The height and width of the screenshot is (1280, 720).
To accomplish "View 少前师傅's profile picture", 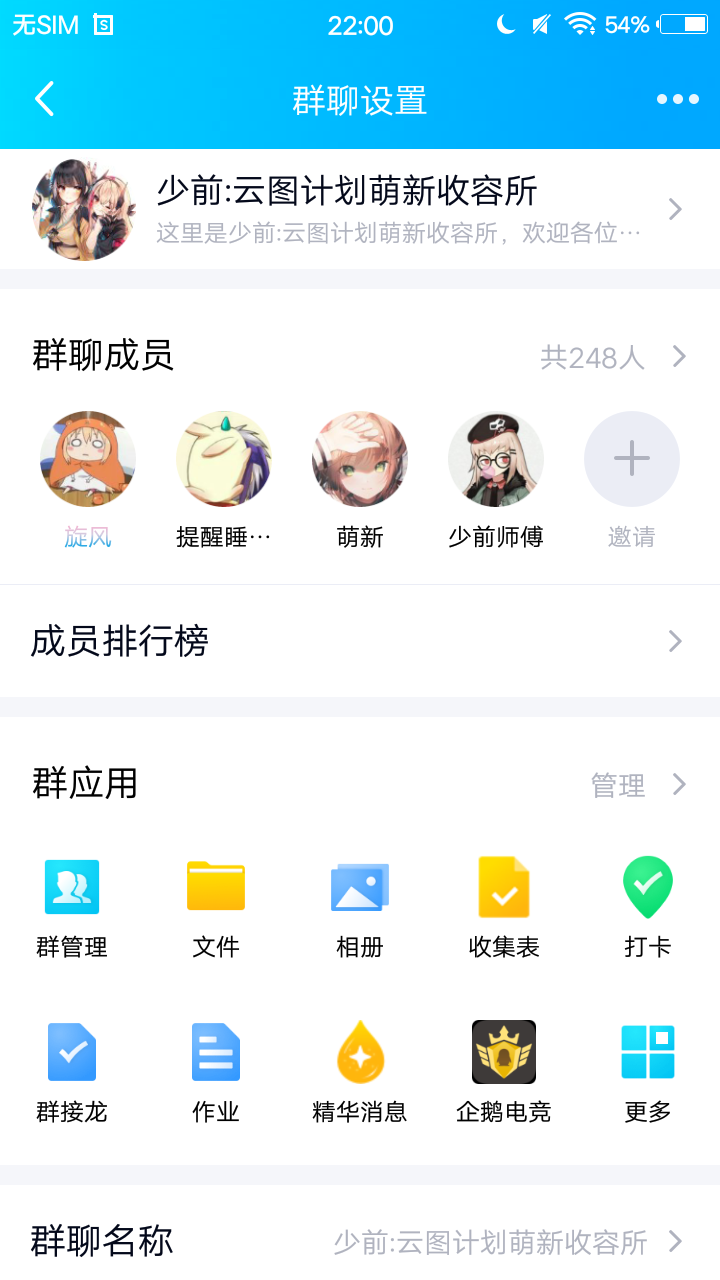I will pyautogui.click(x=496, y=459).
